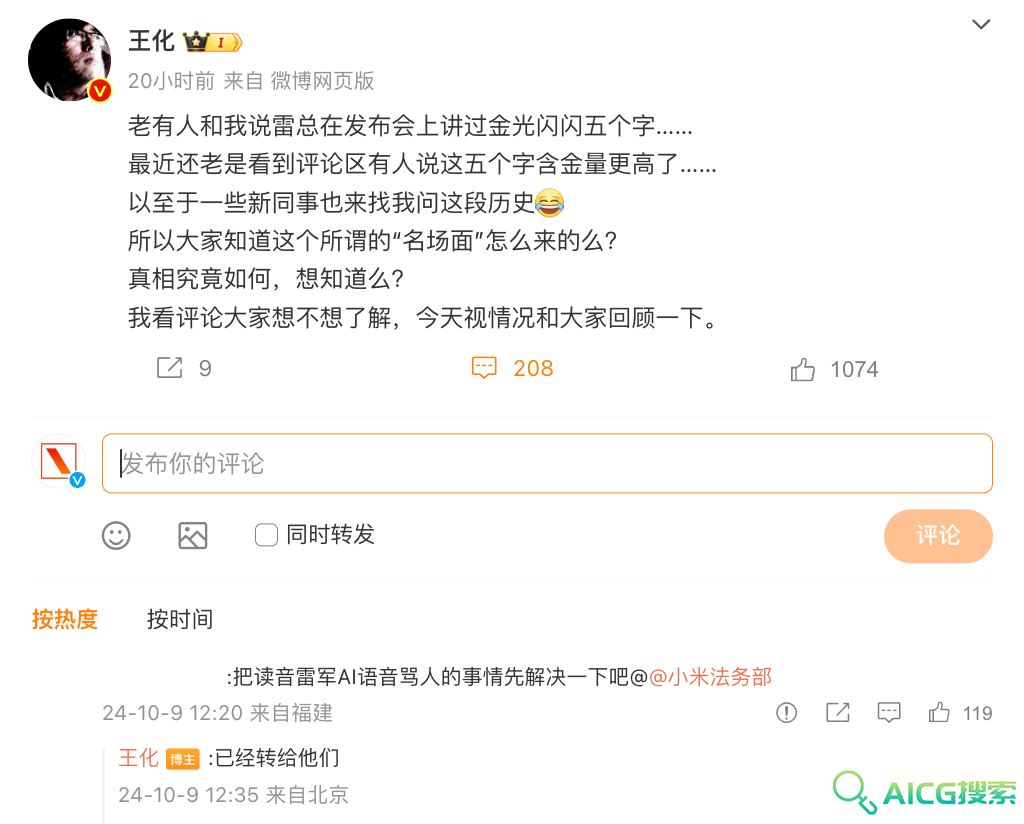The image size is (1024, 824).
Task: Expand the post options chevron
Action: tap(981, 24)
